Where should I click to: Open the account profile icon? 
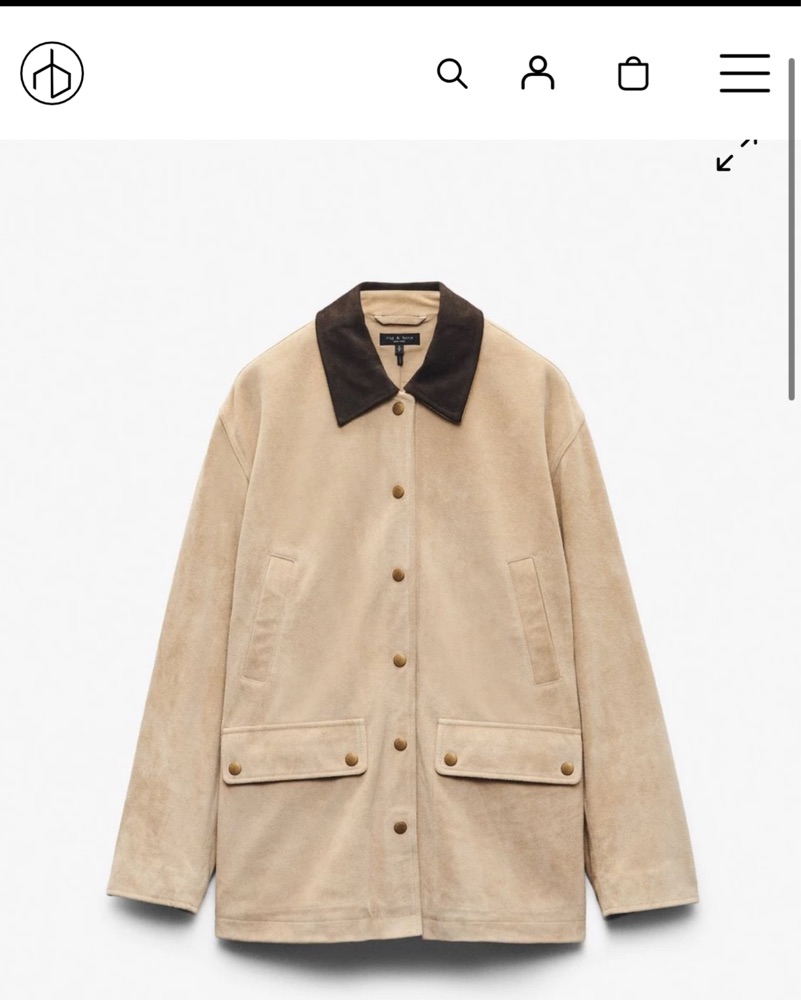tap(537, 73)
